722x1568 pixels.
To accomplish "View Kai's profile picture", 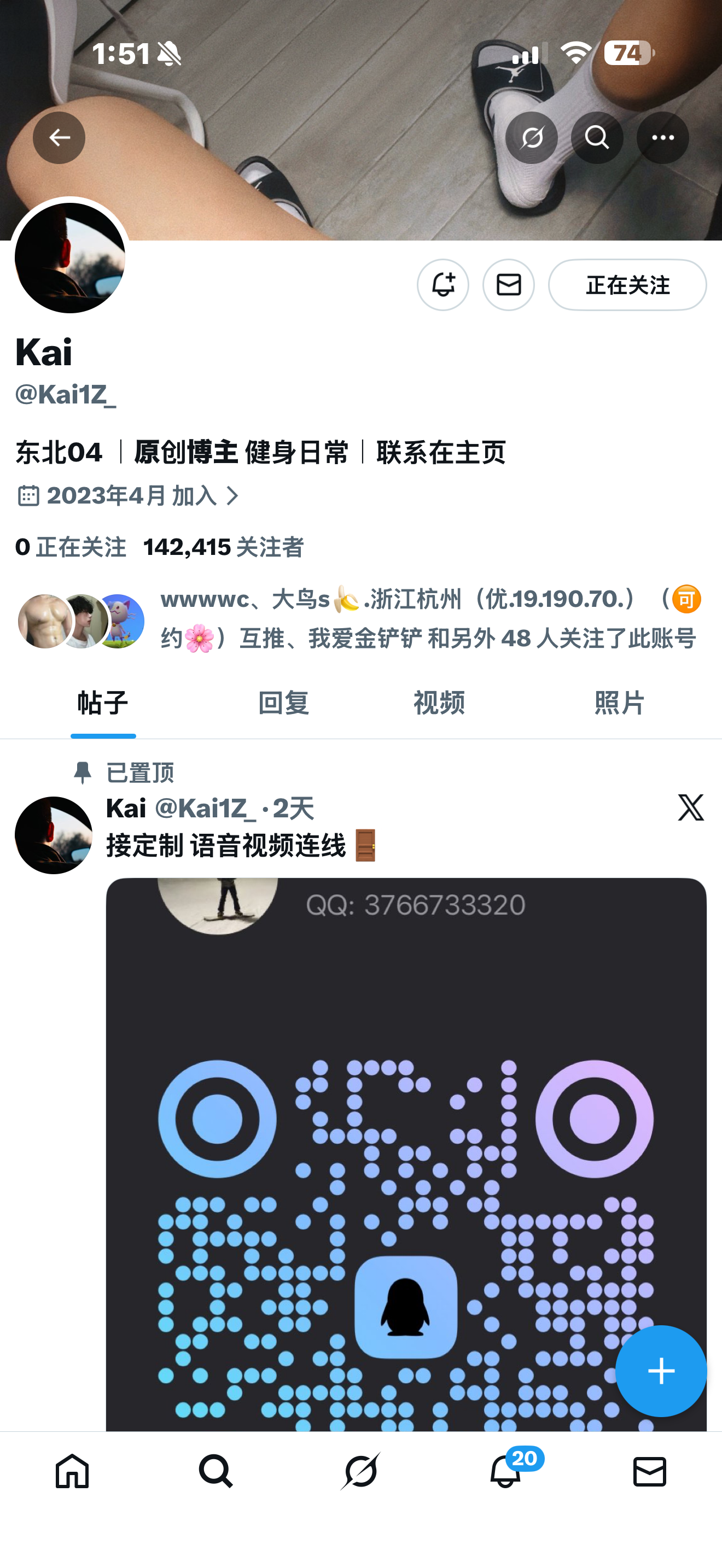I will (x=70, y=258).
